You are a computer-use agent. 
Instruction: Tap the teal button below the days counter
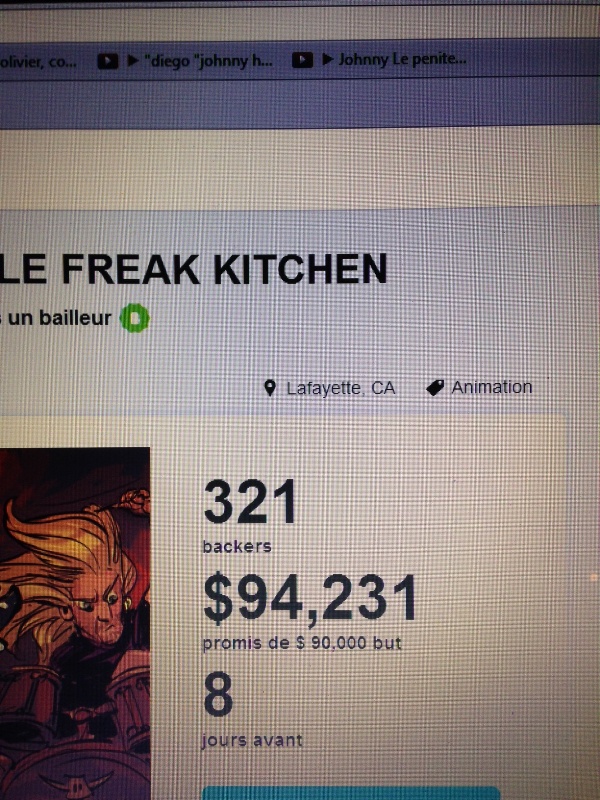point(350,792)
